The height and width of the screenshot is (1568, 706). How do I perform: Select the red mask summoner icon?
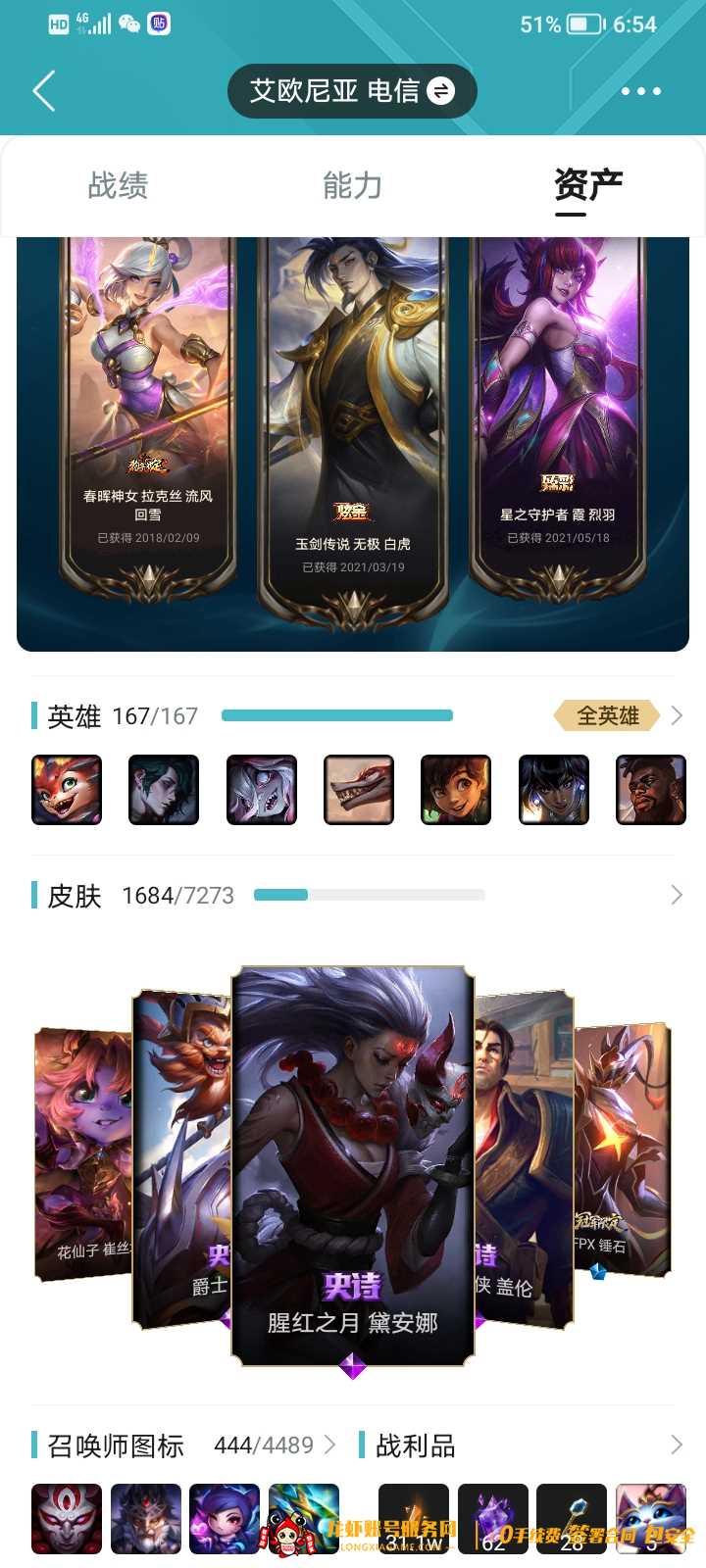pos(66,1517)
